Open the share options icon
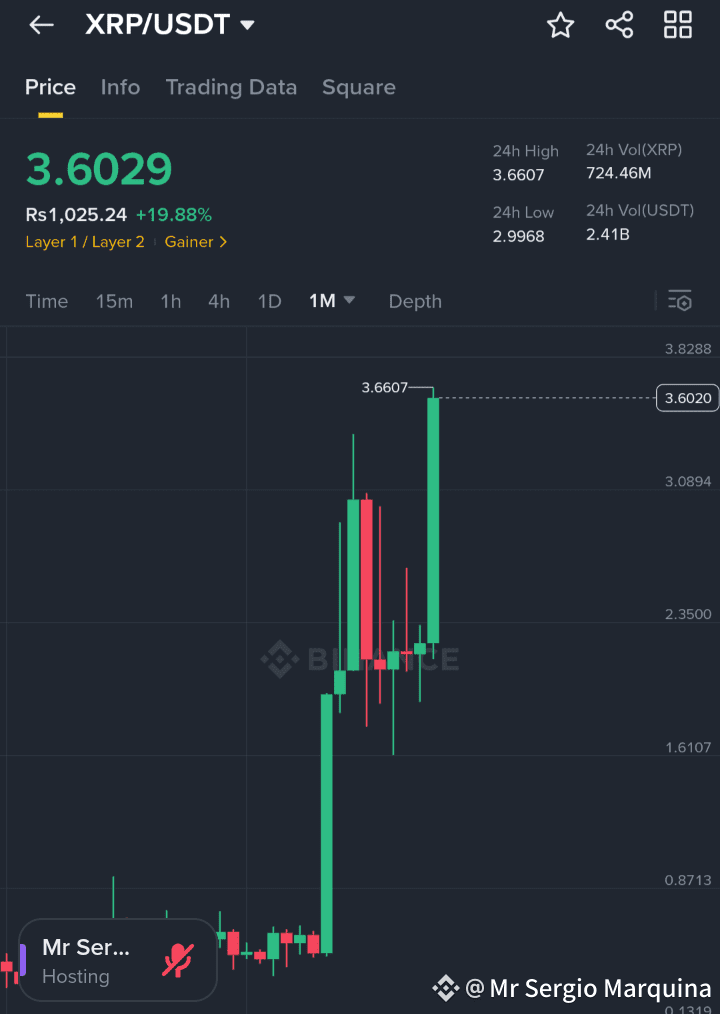 tap(619, 25)
